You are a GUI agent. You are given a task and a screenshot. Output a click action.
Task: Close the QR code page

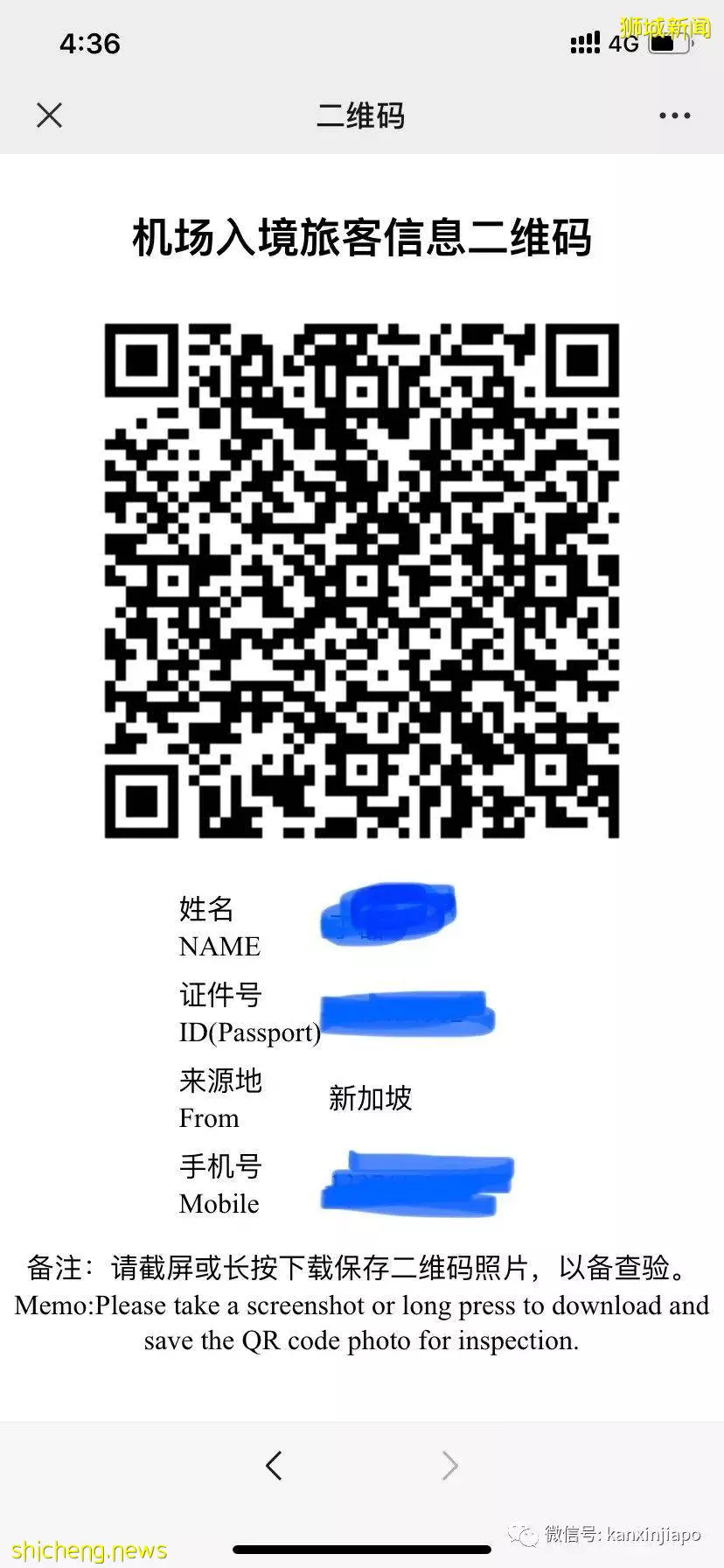click(x=50, y=115)
